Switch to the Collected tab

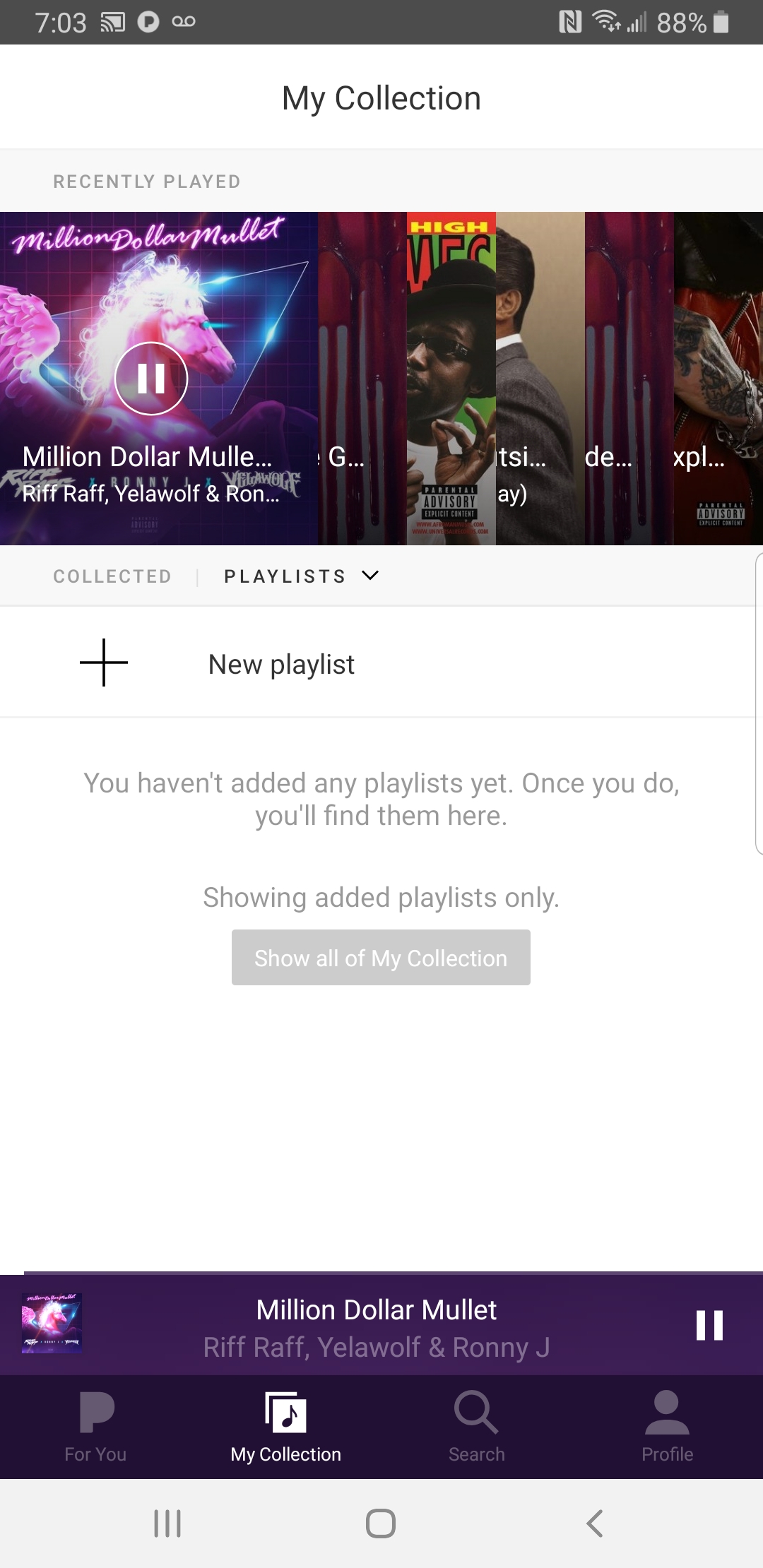[112, 576]
